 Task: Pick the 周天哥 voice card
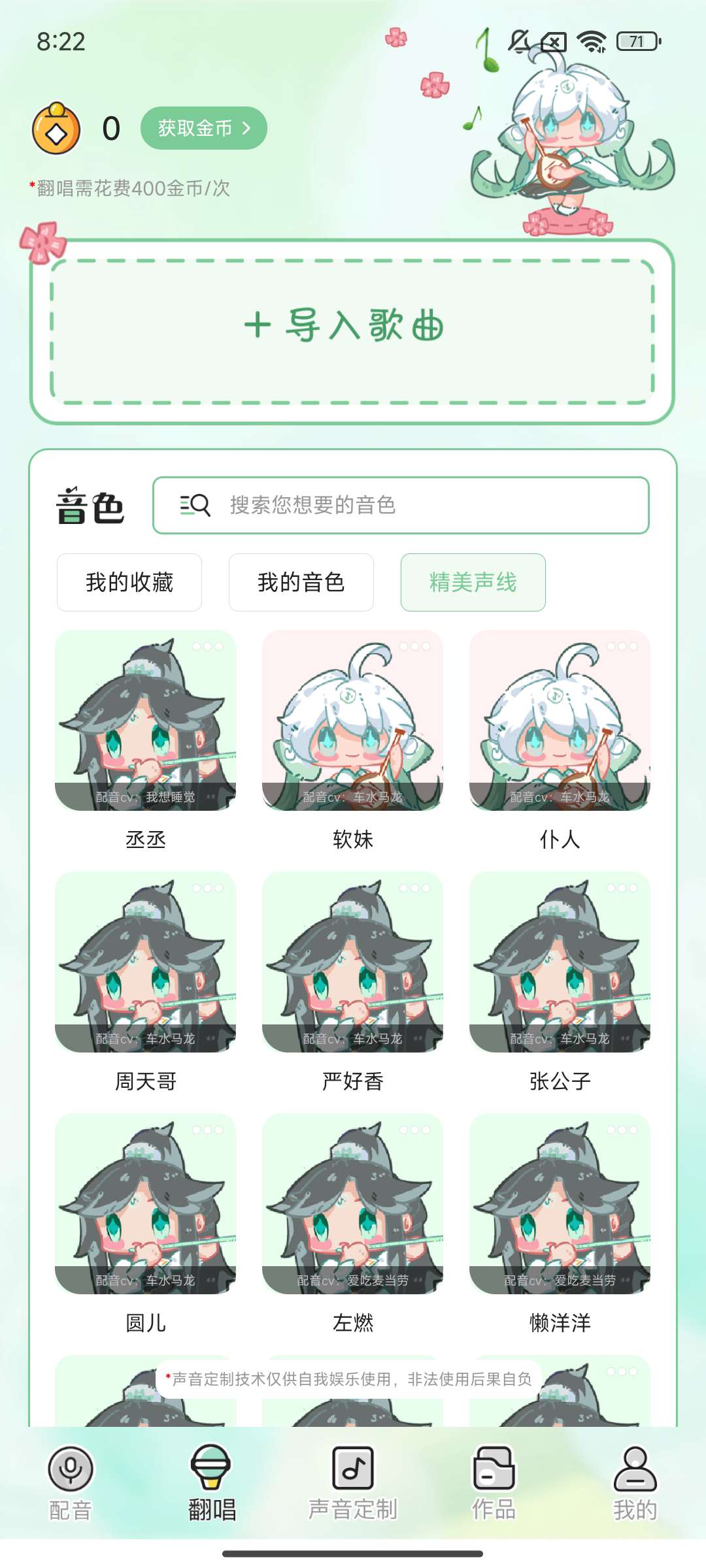pyautogui.click(x=145, y=962)
